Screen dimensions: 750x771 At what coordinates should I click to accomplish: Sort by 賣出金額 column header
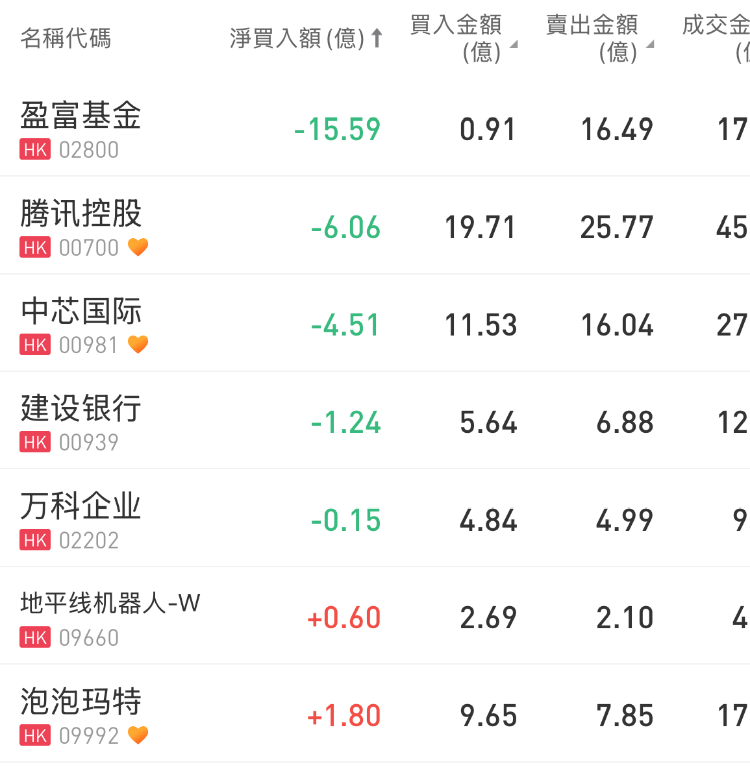(x=598, y=38)
